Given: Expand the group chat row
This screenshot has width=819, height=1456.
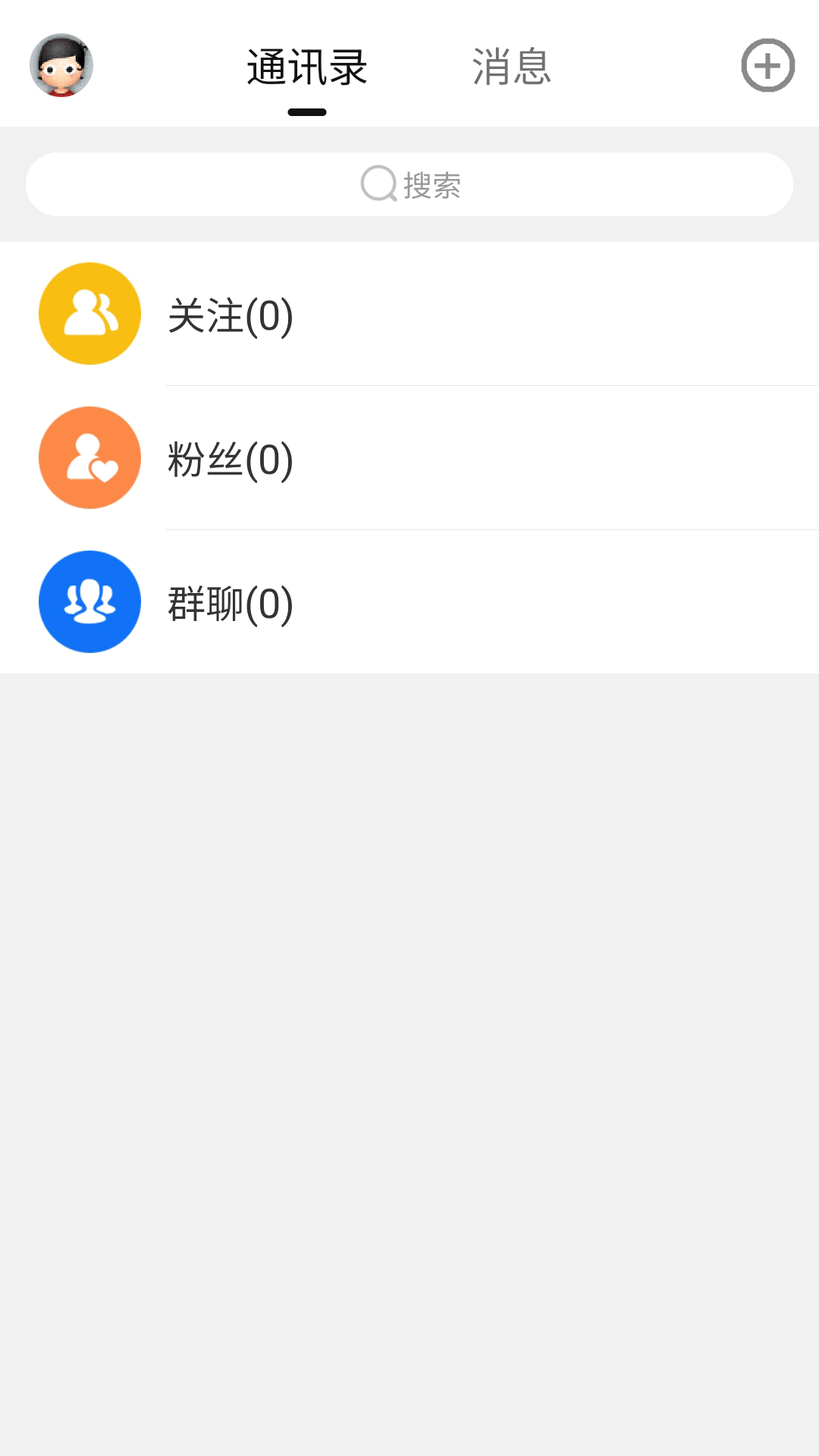Looking at the screenshot, I should [409, 601].
